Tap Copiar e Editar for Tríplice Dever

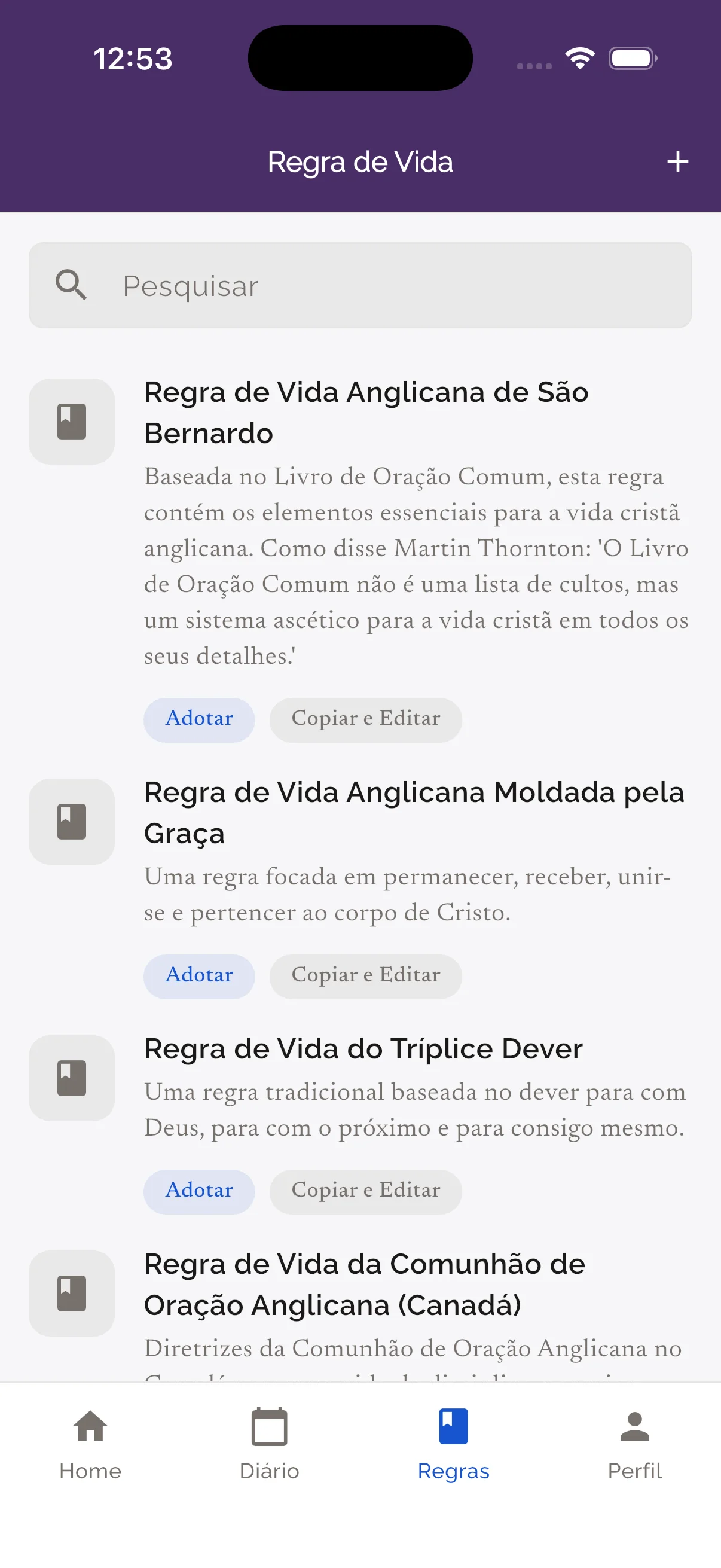[x=366, y=1191]
